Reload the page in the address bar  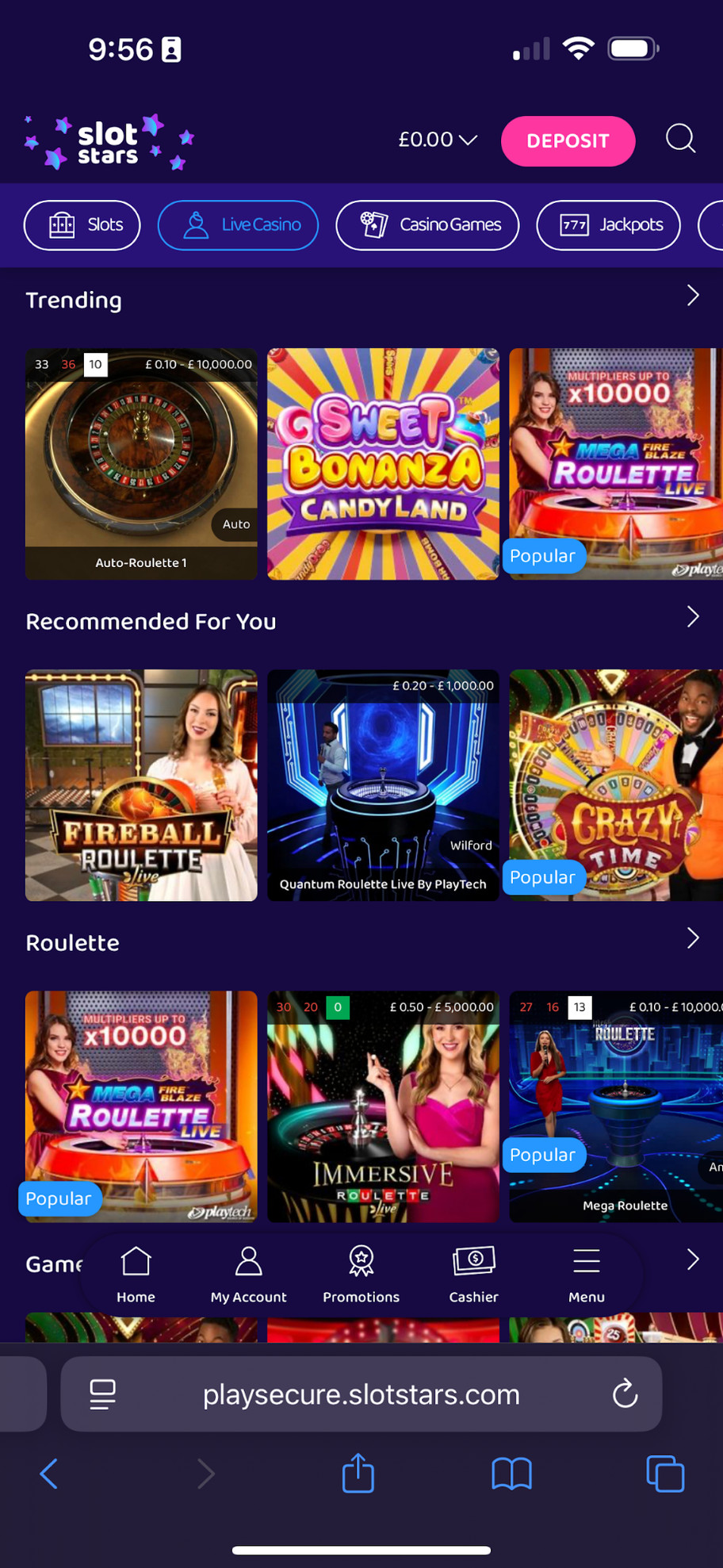pos(625,1394)
